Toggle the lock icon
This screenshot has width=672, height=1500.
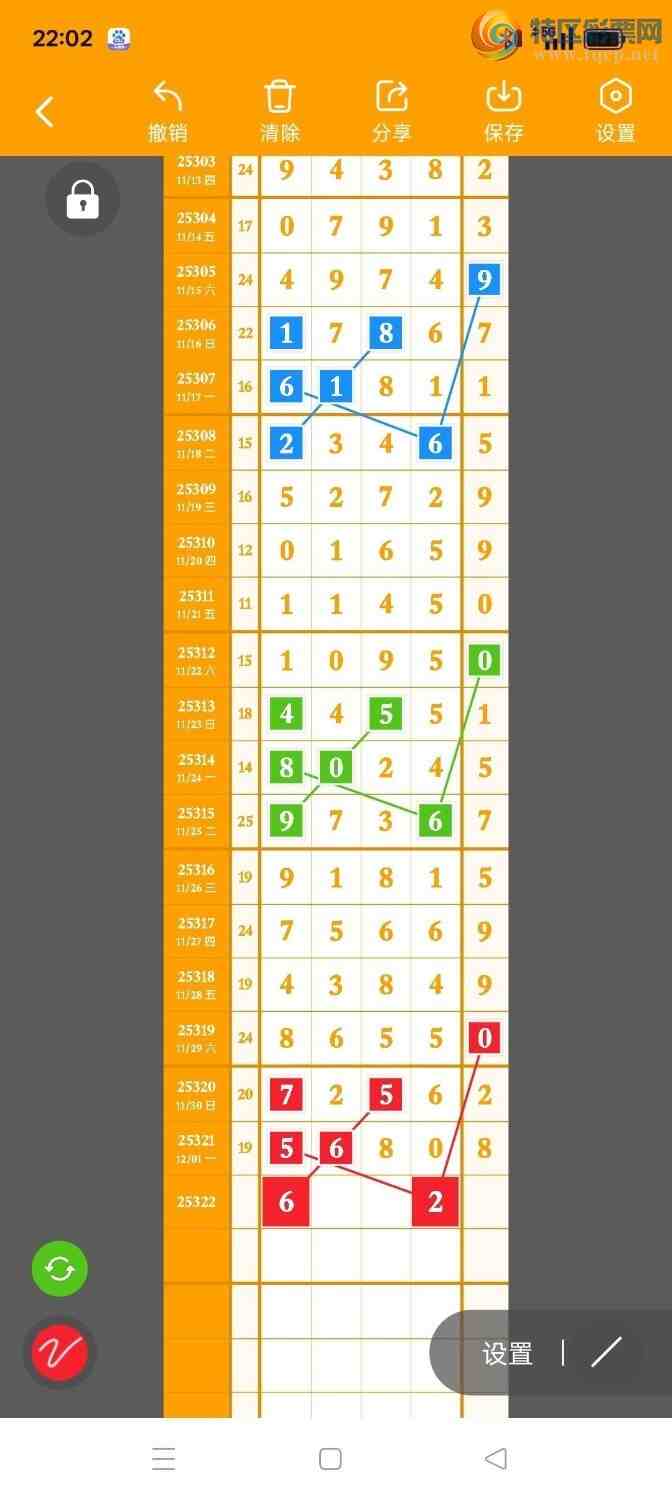[83, 200]
